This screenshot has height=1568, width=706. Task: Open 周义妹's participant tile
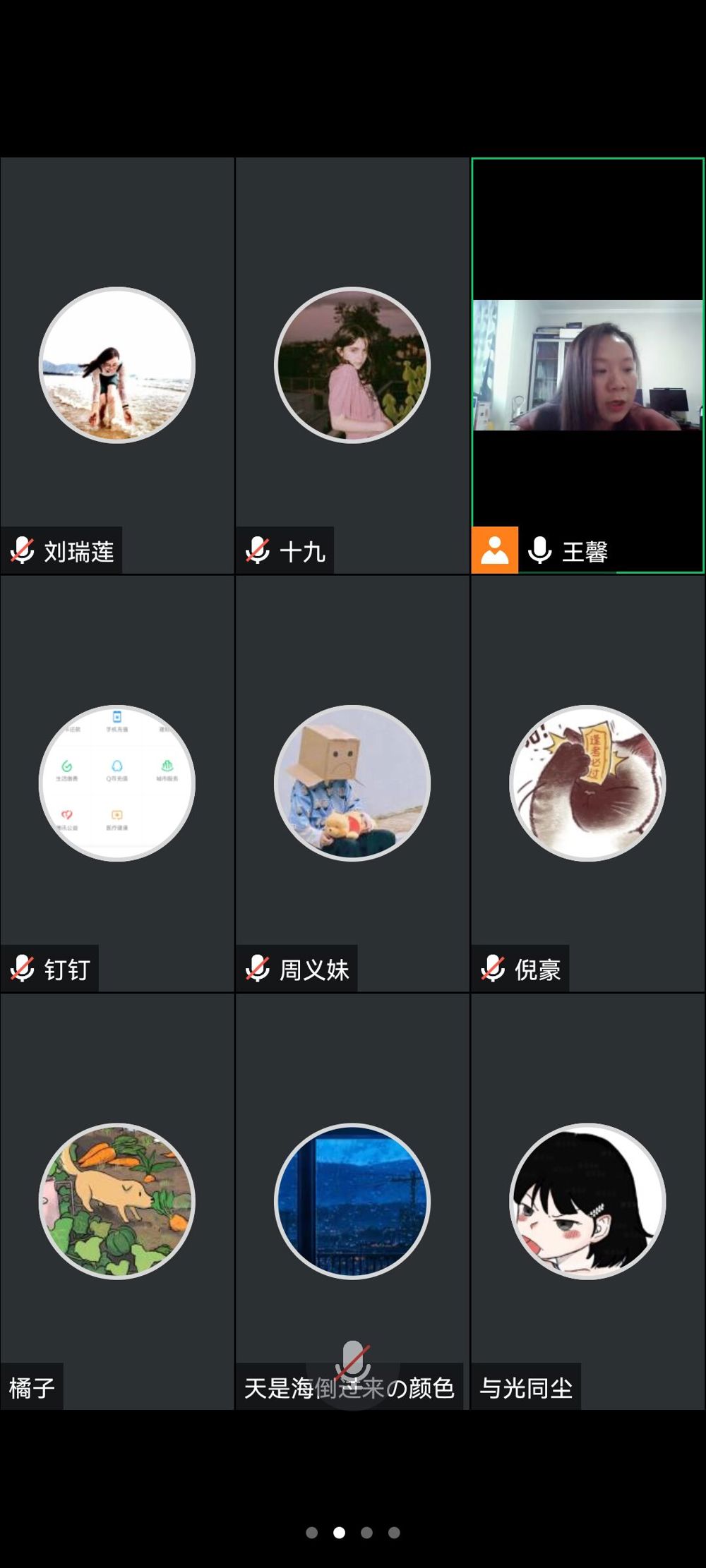point(352,783)
